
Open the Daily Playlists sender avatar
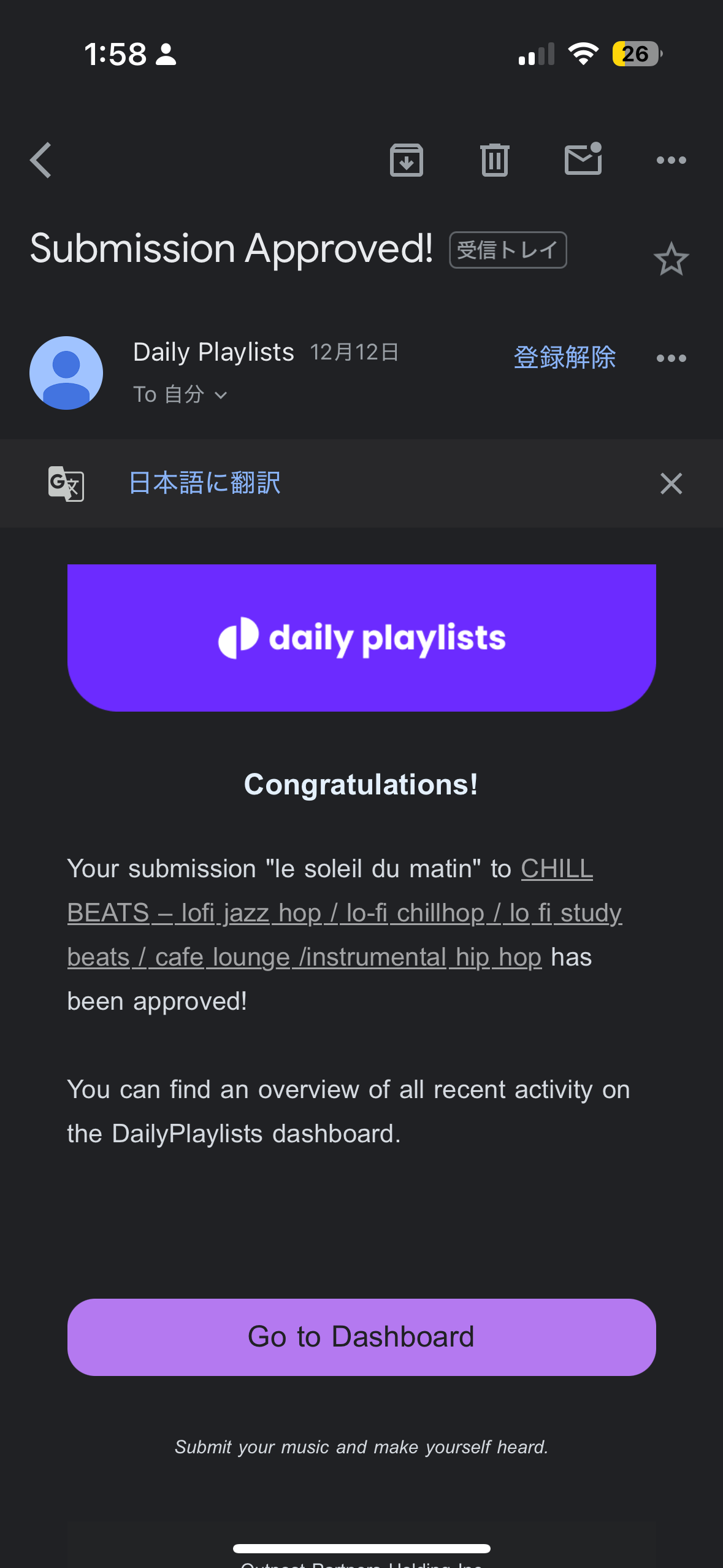pyautogui.click(x=66, y=373)
